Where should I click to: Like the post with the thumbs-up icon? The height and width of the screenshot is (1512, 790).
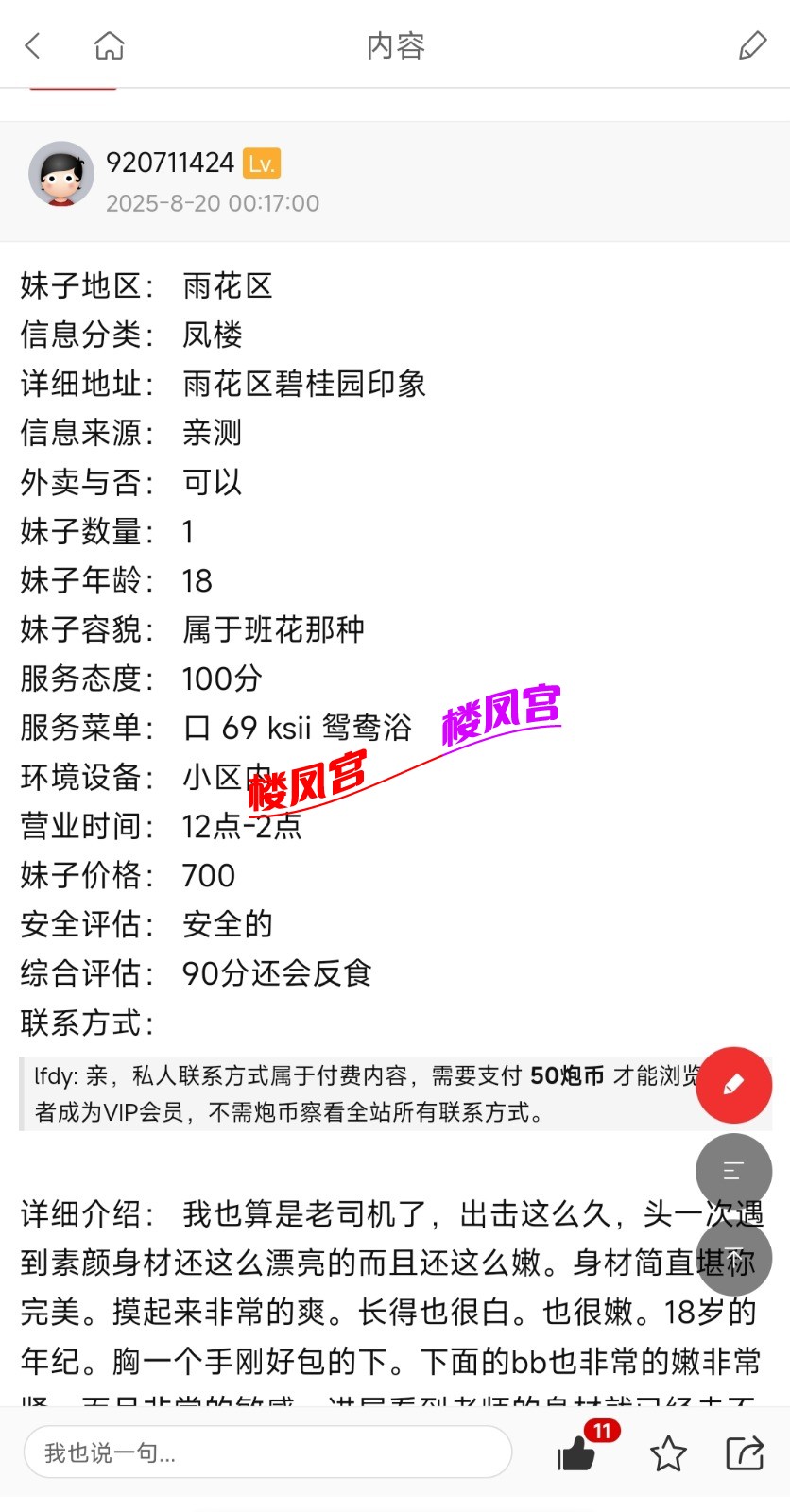pyautogui.click(x=577, y=1453)
